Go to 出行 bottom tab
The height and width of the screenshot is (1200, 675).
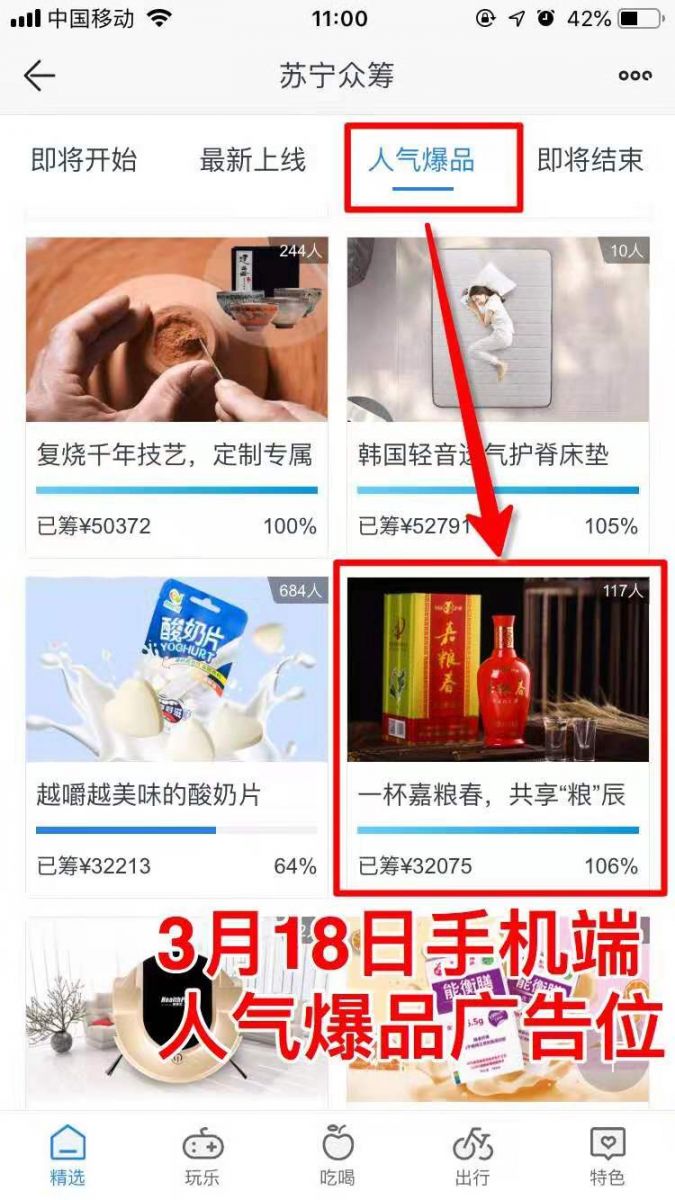click(x=472, y=1156)
